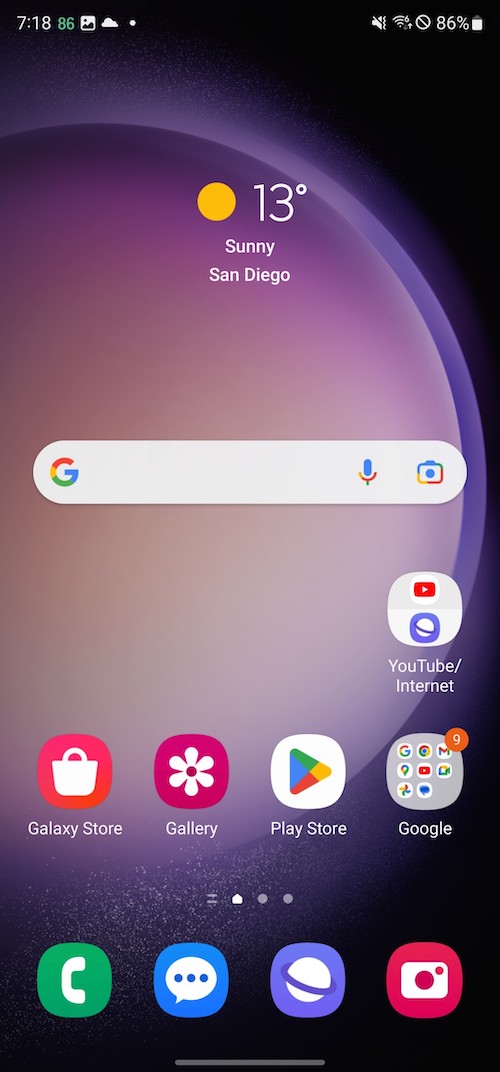Open the Gallery app

point(192,771)
